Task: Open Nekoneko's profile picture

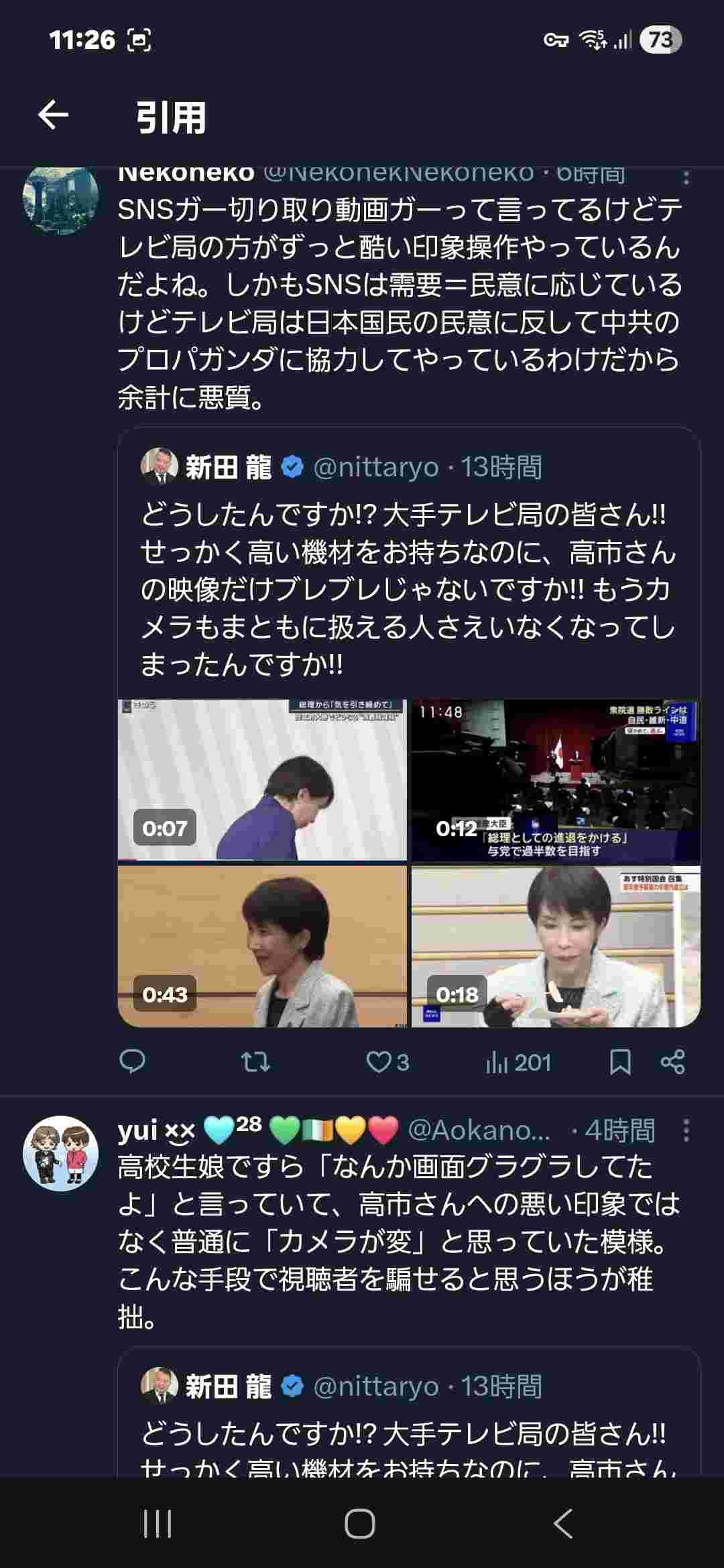Action: (x=60, y=198)
